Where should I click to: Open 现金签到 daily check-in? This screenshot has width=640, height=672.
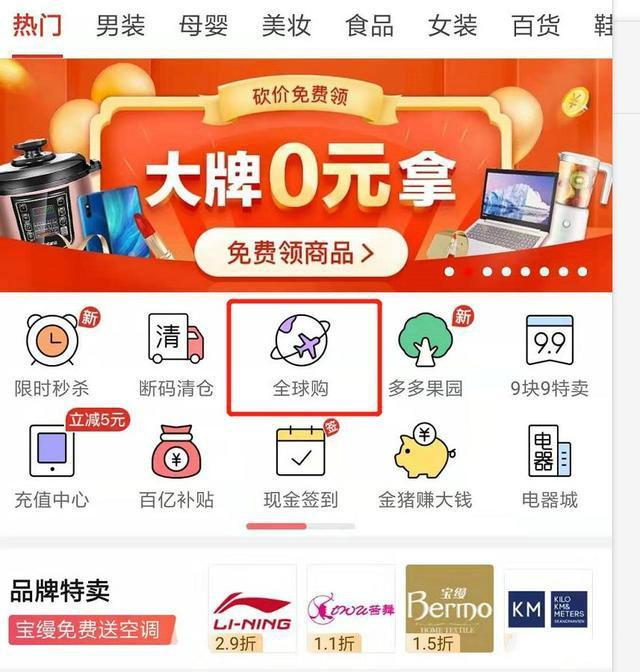click(301, 466)
